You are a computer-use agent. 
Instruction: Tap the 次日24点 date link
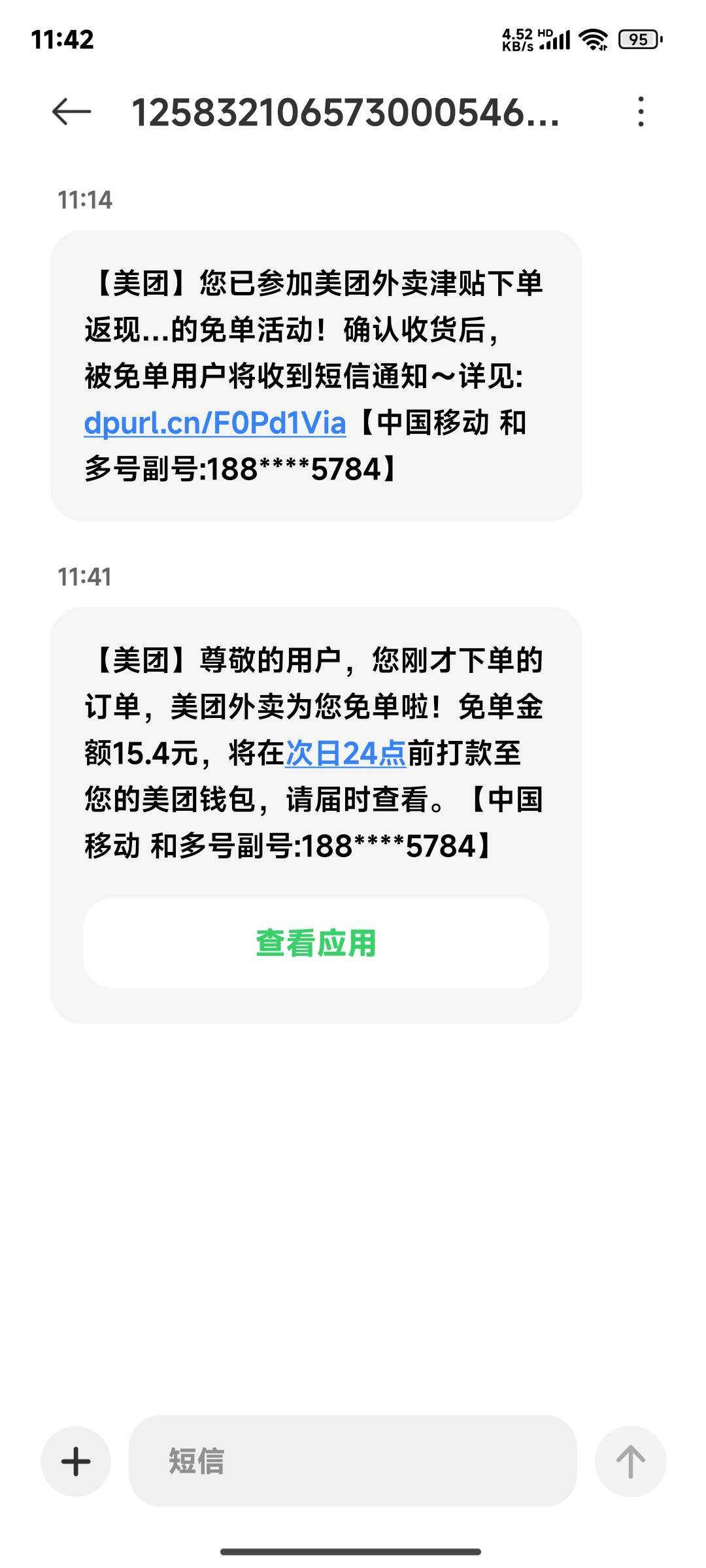(x=345, y=753)
